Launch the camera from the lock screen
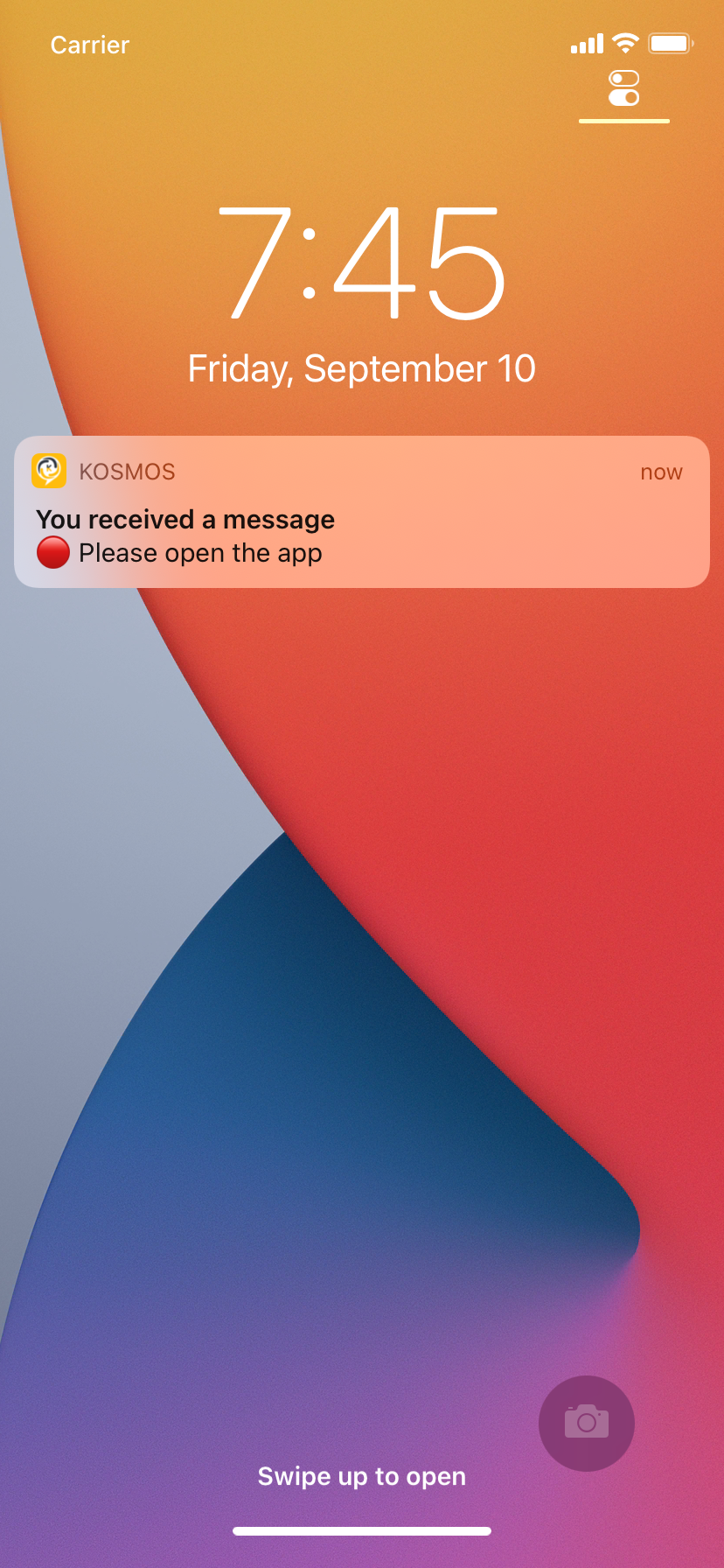This screenshot has width=724, height=1568. 586,1423
